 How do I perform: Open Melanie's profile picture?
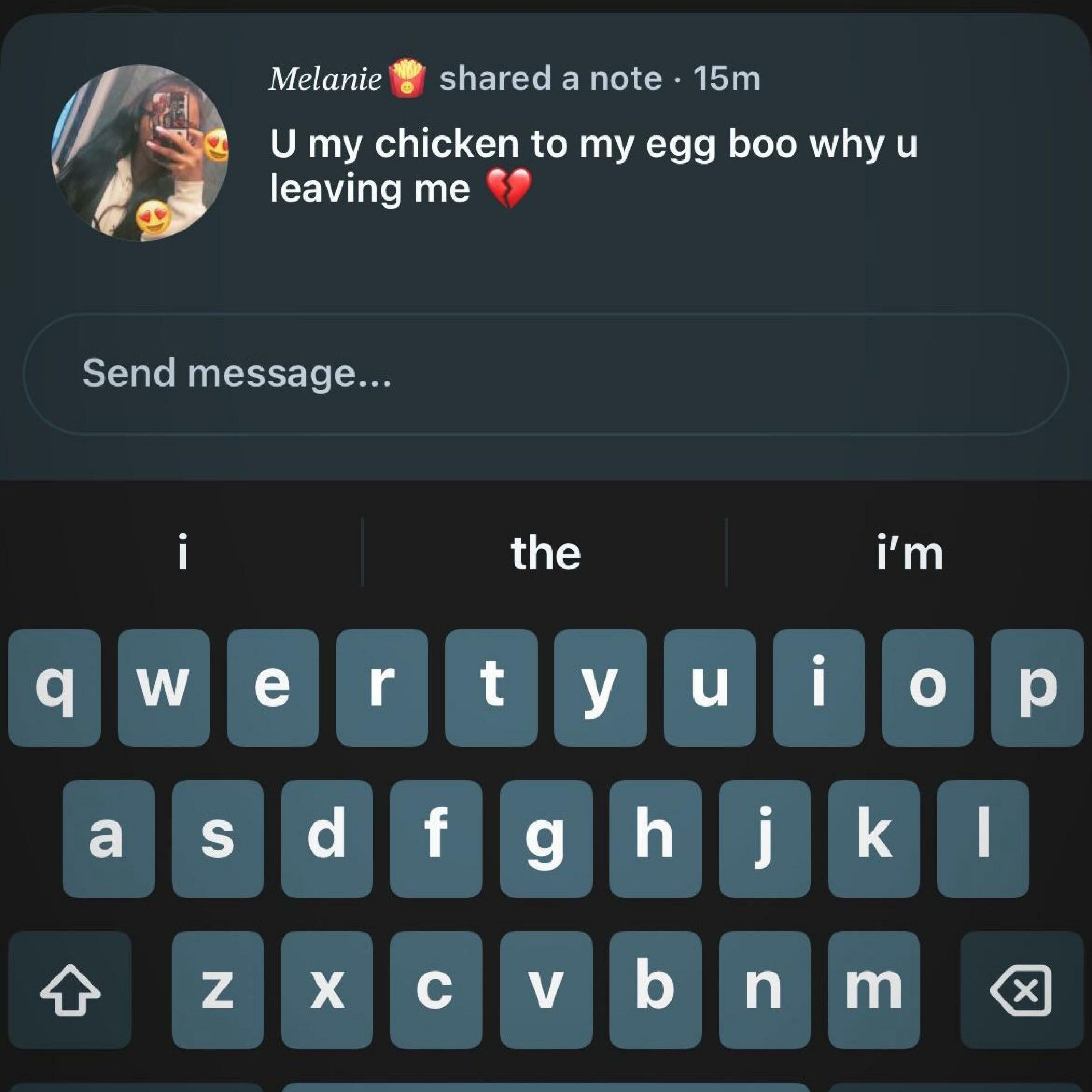coord(140,153)
